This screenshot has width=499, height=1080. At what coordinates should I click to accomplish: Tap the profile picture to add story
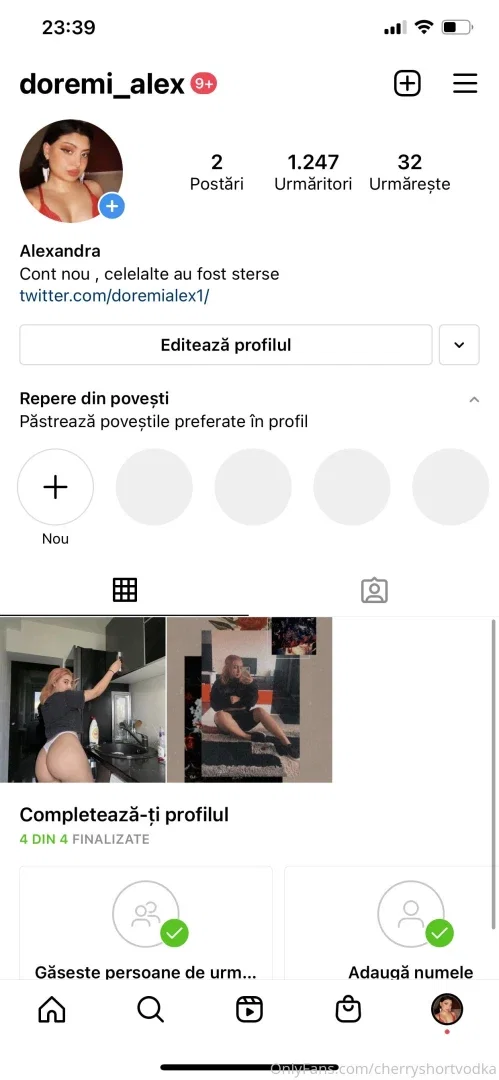tap(71, 171)
